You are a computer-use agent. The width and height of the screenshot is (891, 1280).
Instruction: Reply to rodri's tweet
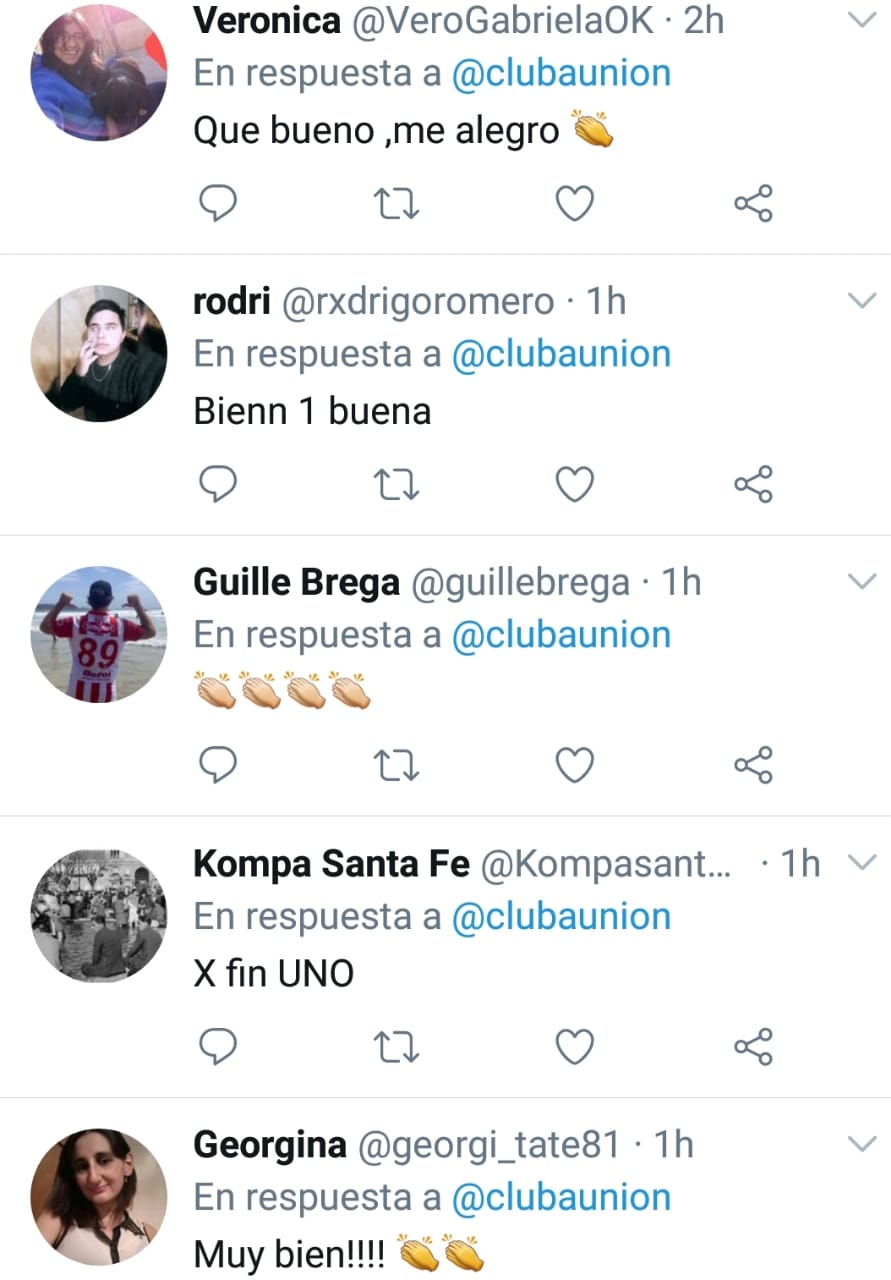tap(218, 485)
